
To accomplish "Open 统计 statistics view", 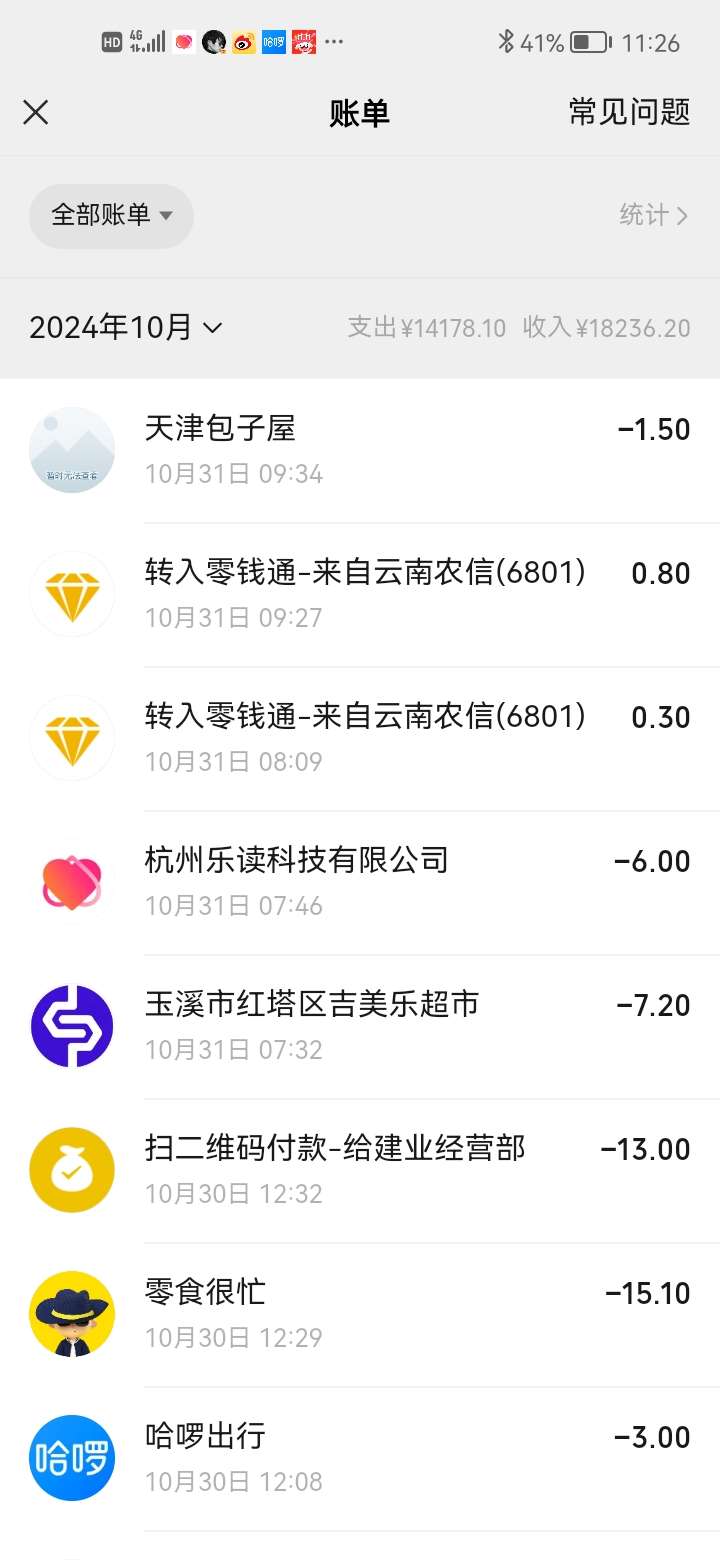I will 653,215.
